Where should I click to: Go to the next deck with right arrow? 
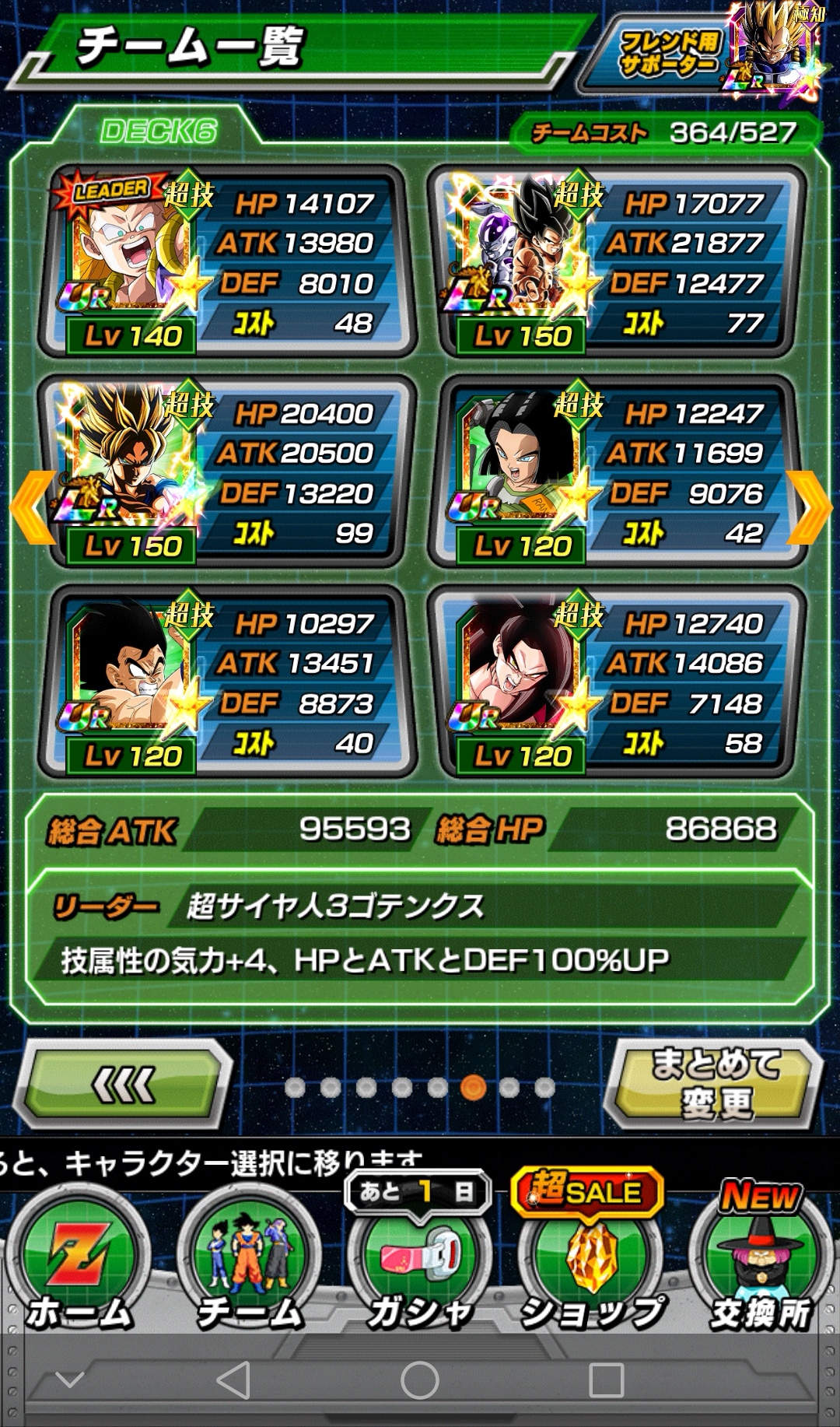pyautogui.click(x=809, y=507)
